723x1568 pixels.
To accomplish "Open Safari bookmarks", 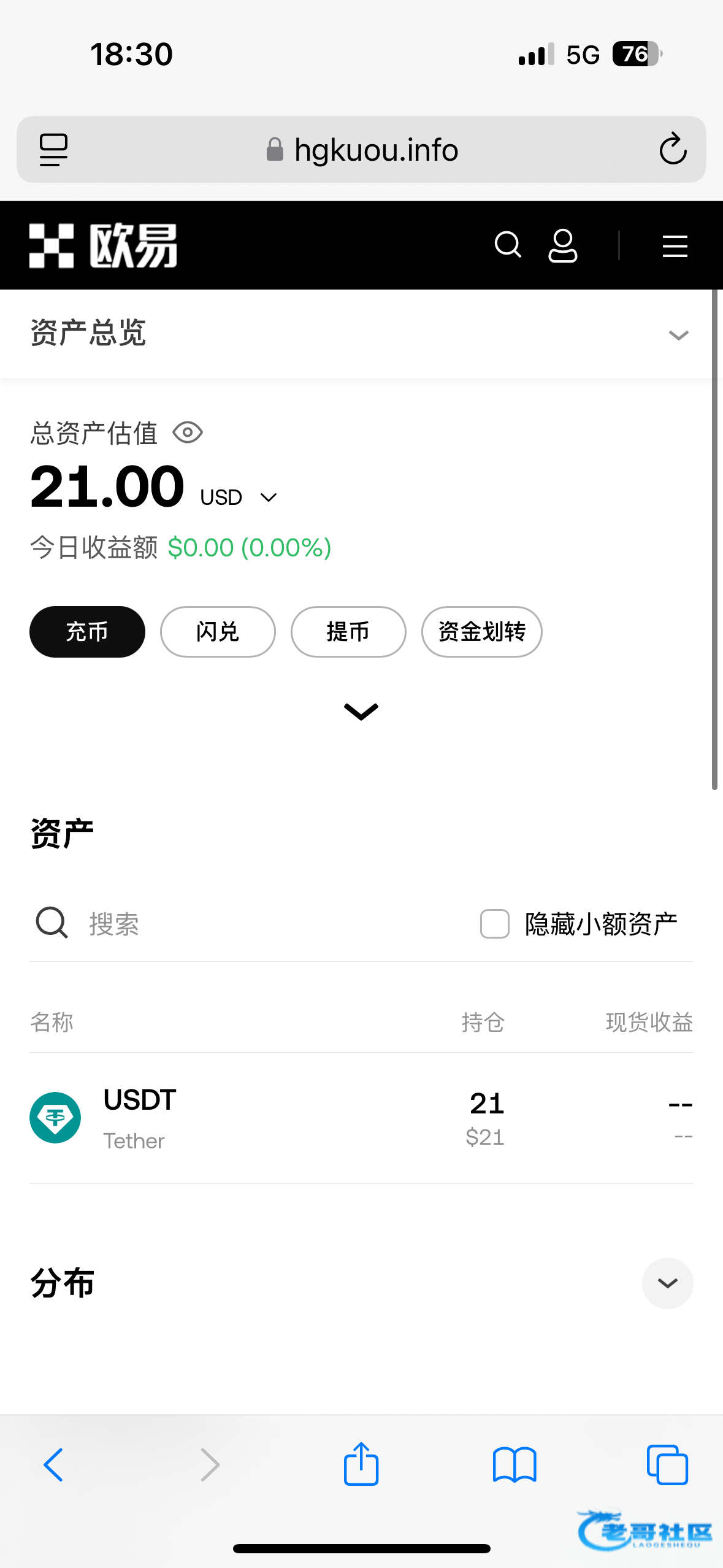I will tap(515, 1464).
